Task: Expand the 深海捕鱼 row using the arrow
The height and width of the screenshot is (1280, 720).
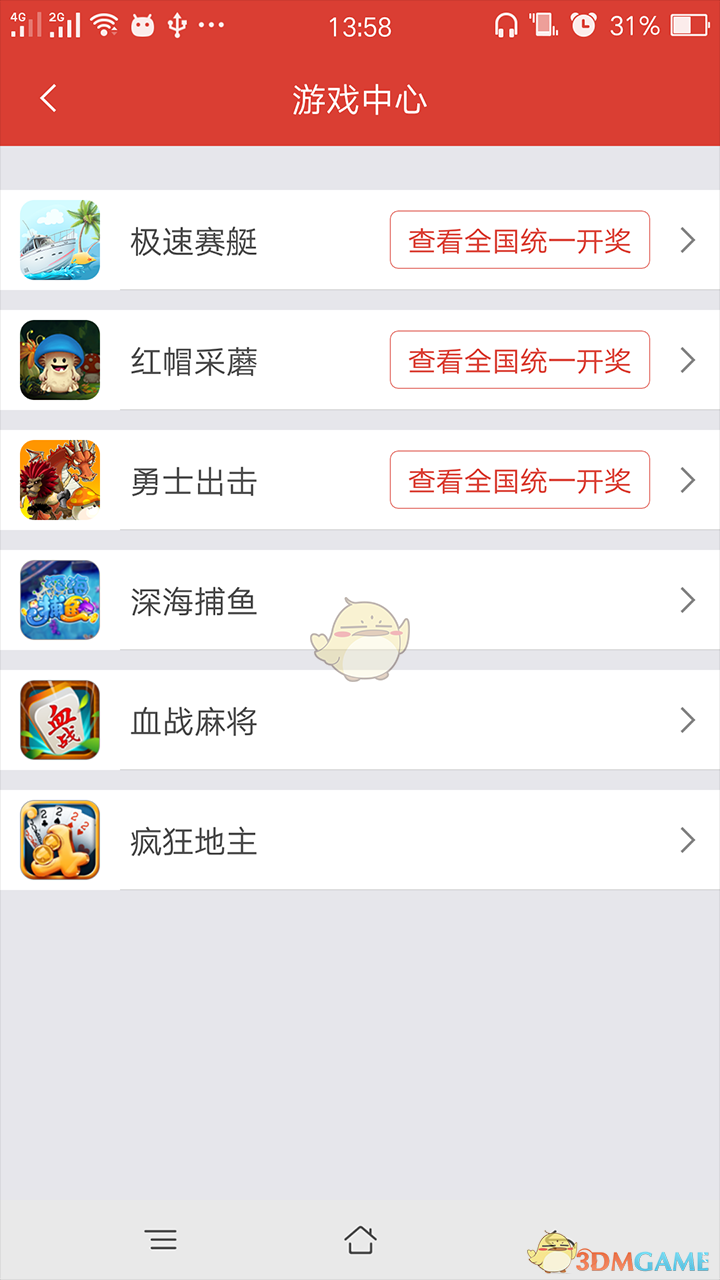Action: click(688, 600)
